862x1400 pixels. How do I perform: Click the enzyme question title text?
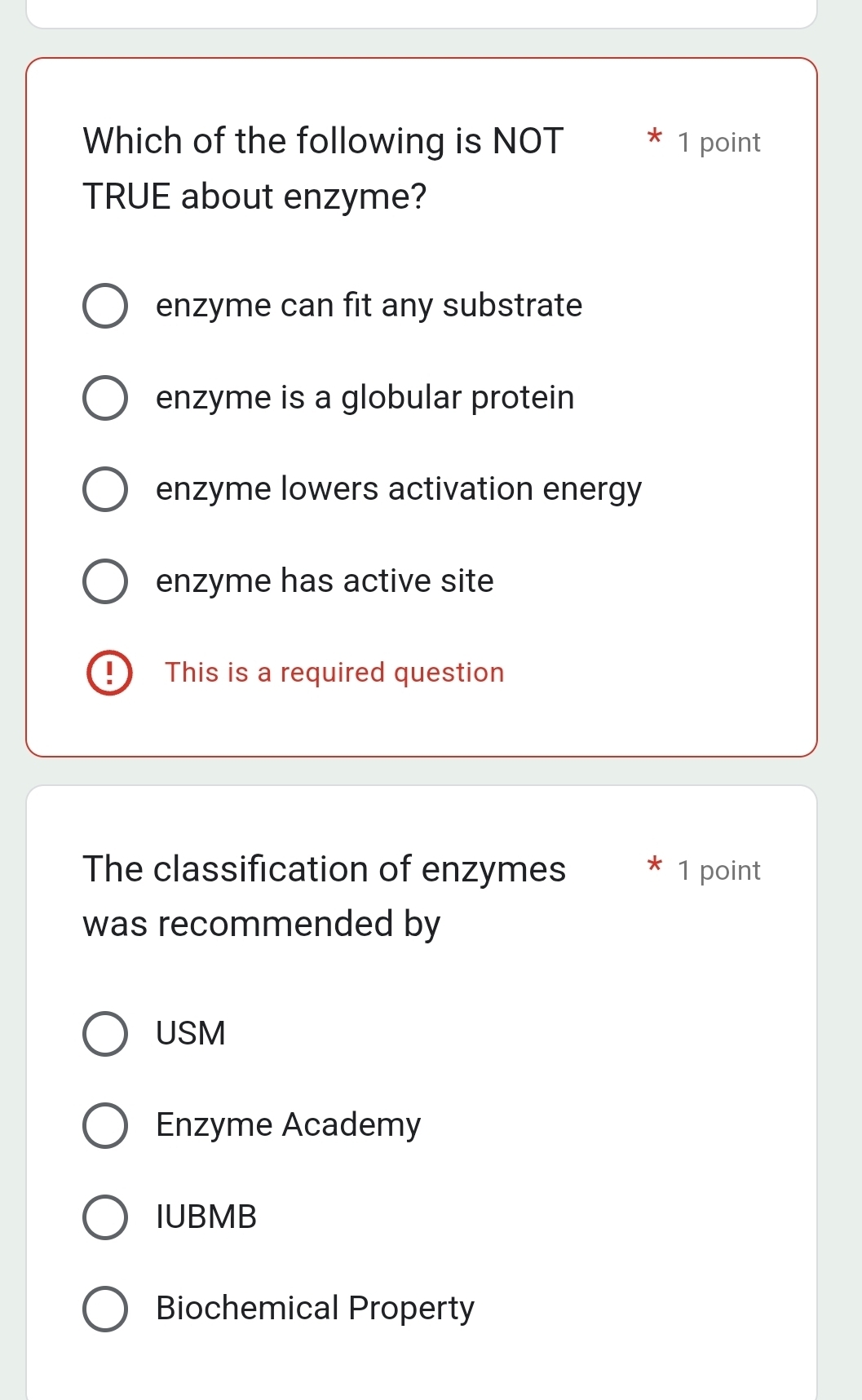point(322,167)
